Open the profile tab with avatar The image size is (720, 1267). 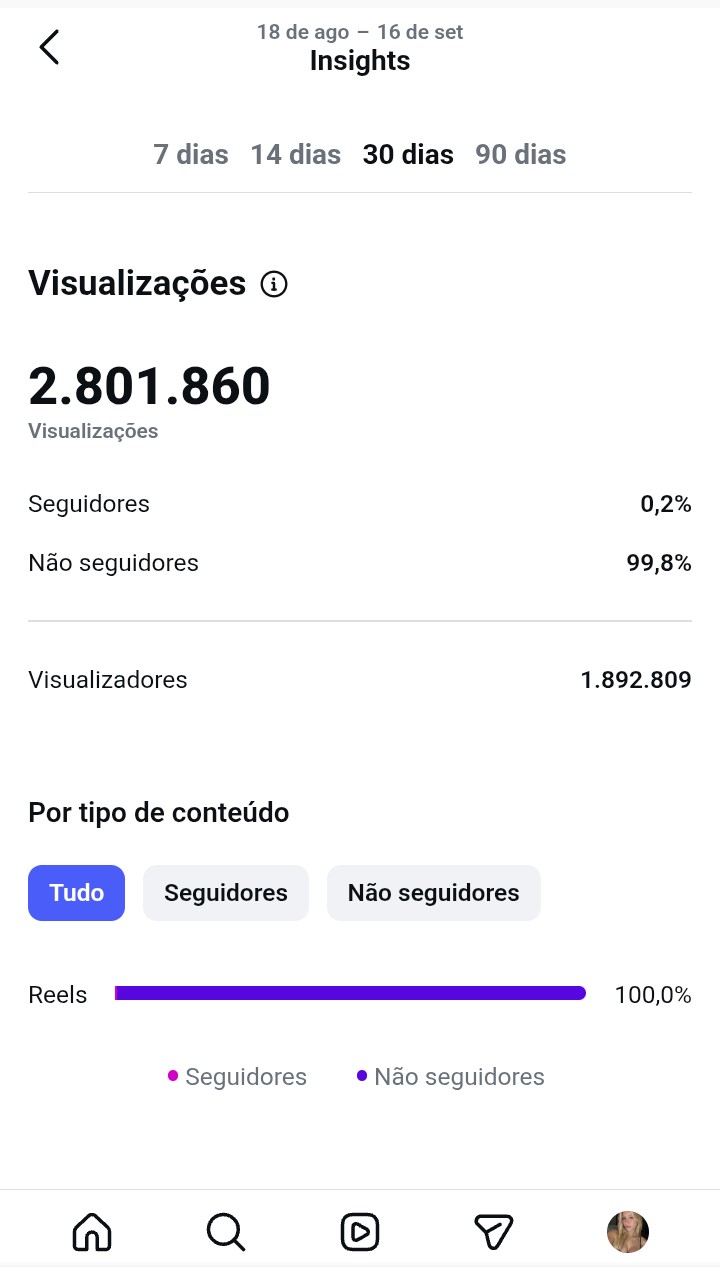point(628,1231)
